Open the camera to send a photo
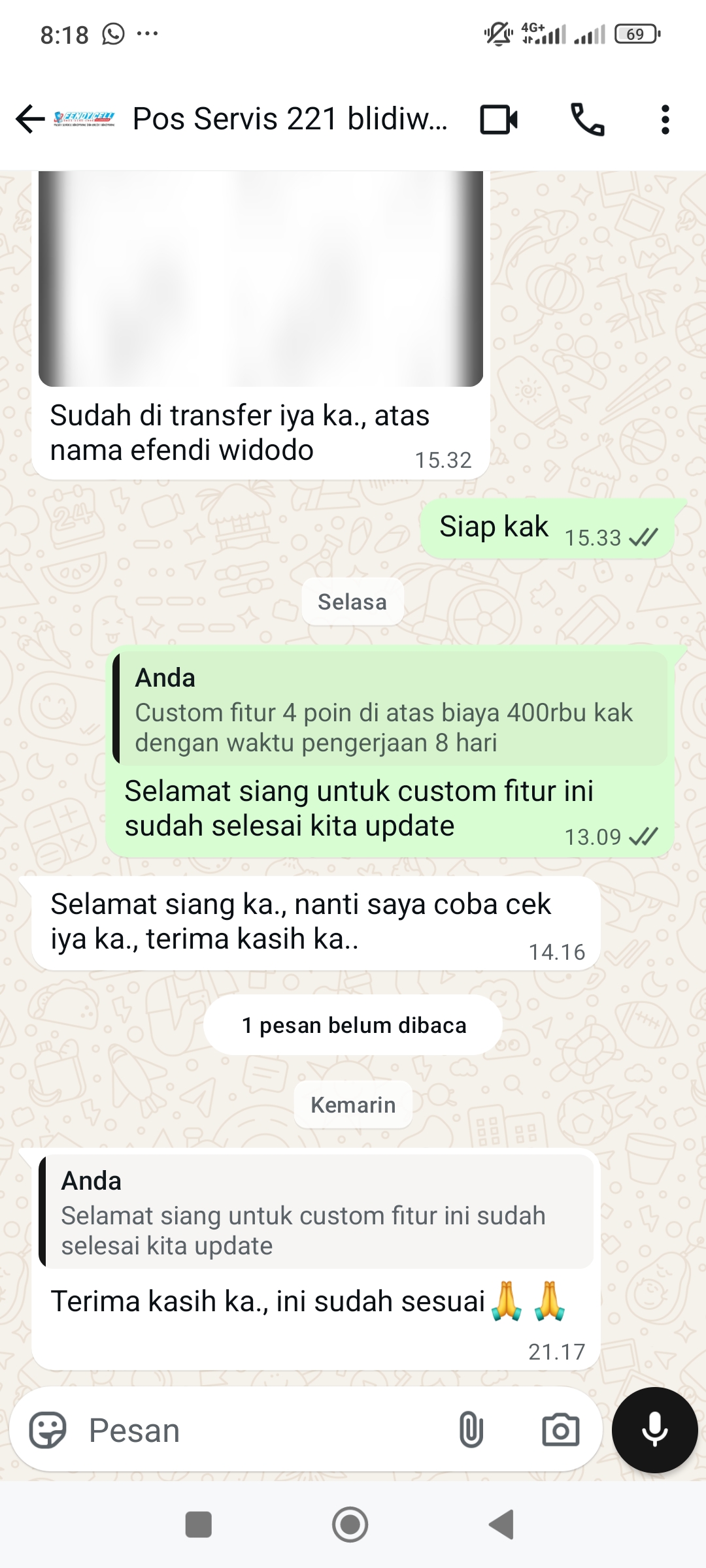 tap(560, 1430)
